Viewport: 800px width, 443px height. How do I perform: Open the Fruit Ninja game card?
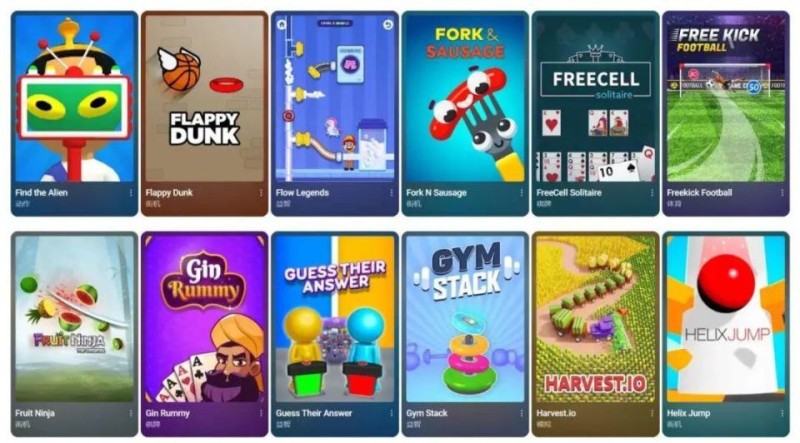[75, 318]
